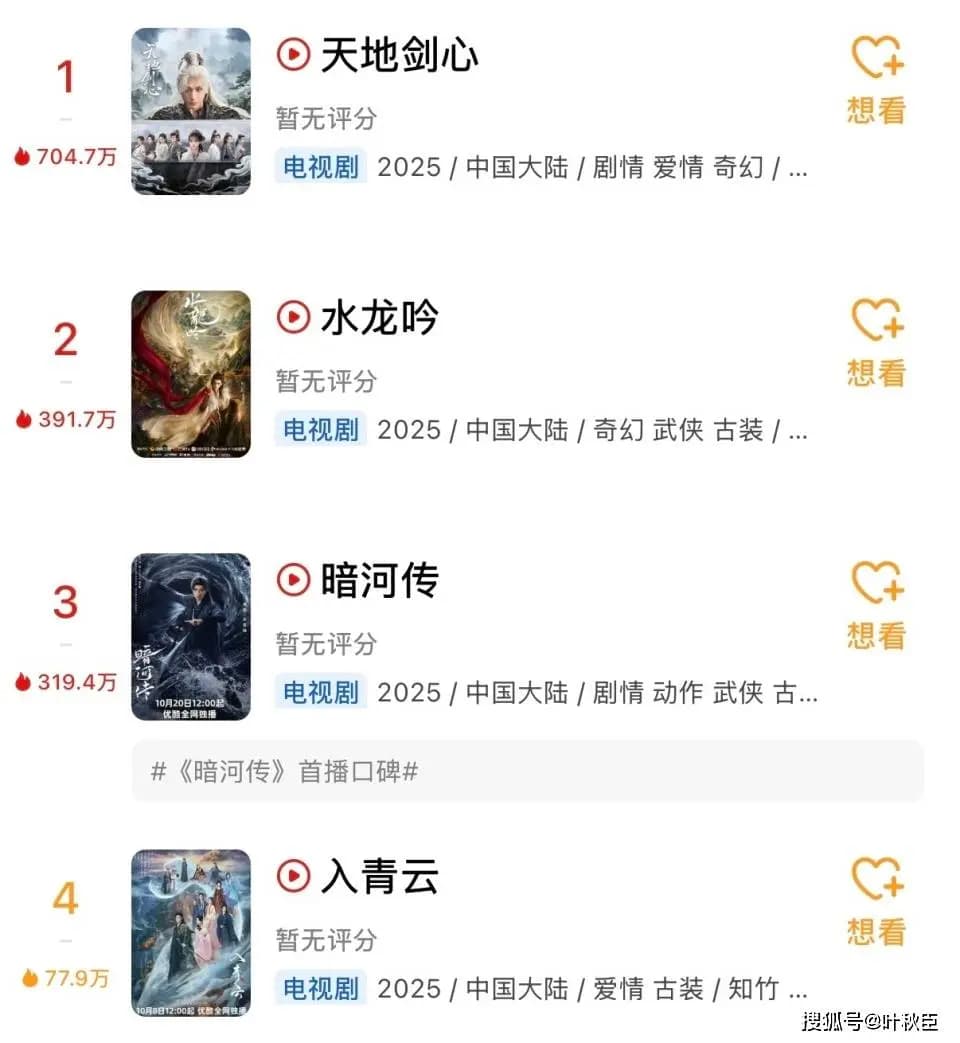Open the #《暗河传》首播口碑# topic link
Image resolution: width=960 pixels, height=1043 pixels.
pos(284,771)
